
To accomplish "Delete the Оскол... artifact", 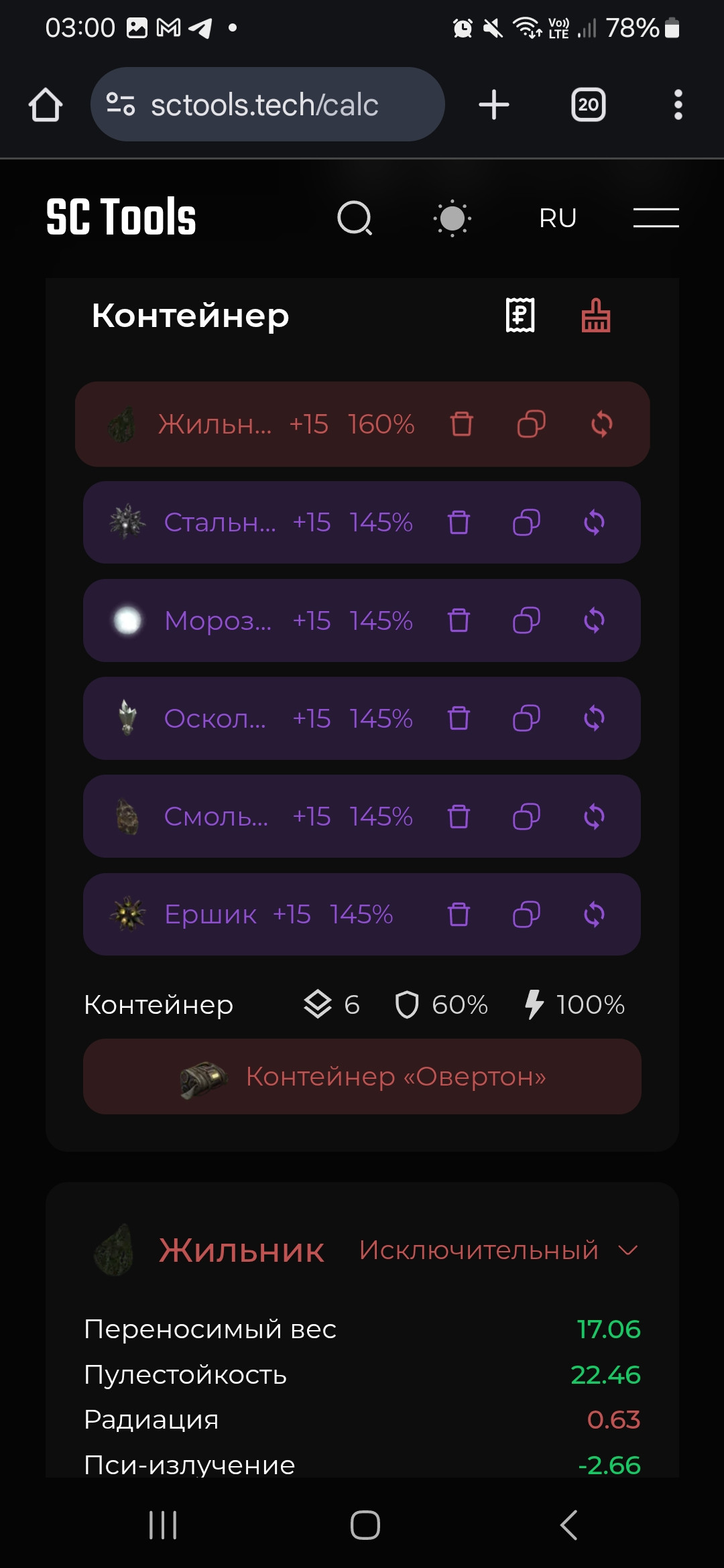I will (459, 718).
